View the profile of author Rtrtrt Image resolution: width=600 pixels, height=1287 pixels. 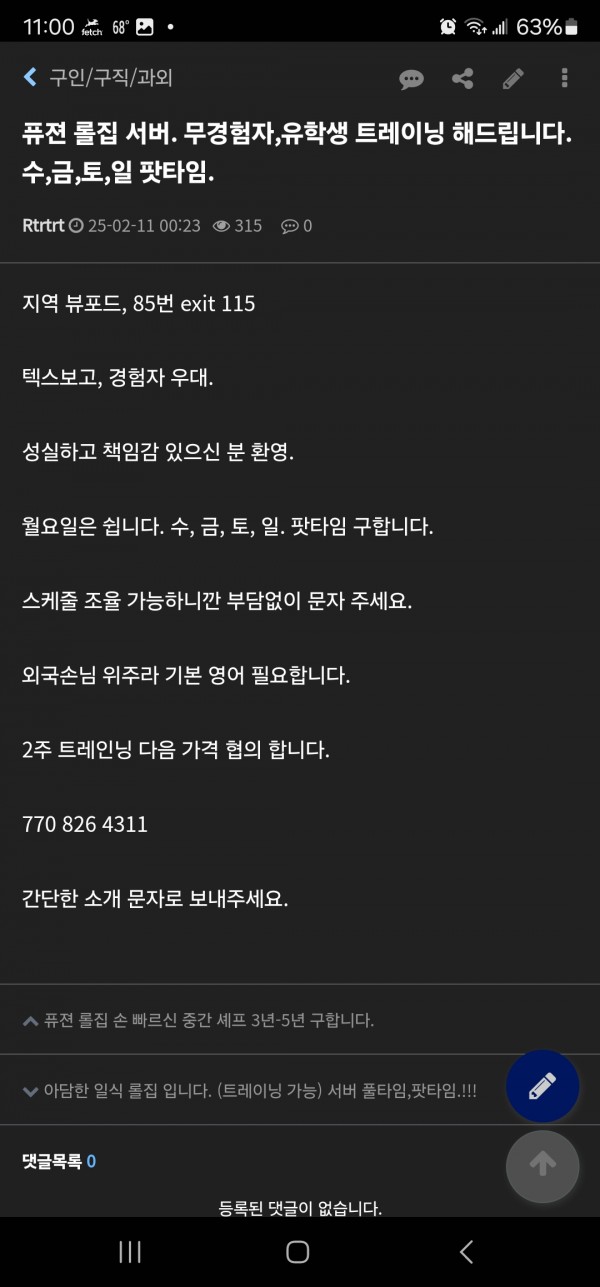click(42, 225)
